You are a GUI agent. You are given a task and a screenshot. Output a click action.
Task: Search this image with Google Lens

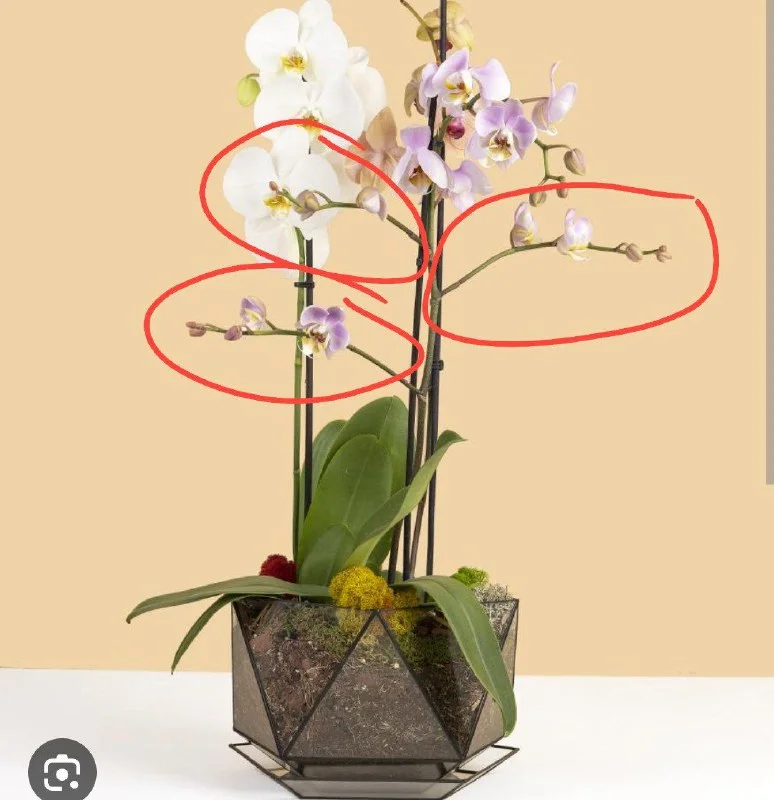coord(62,772)
